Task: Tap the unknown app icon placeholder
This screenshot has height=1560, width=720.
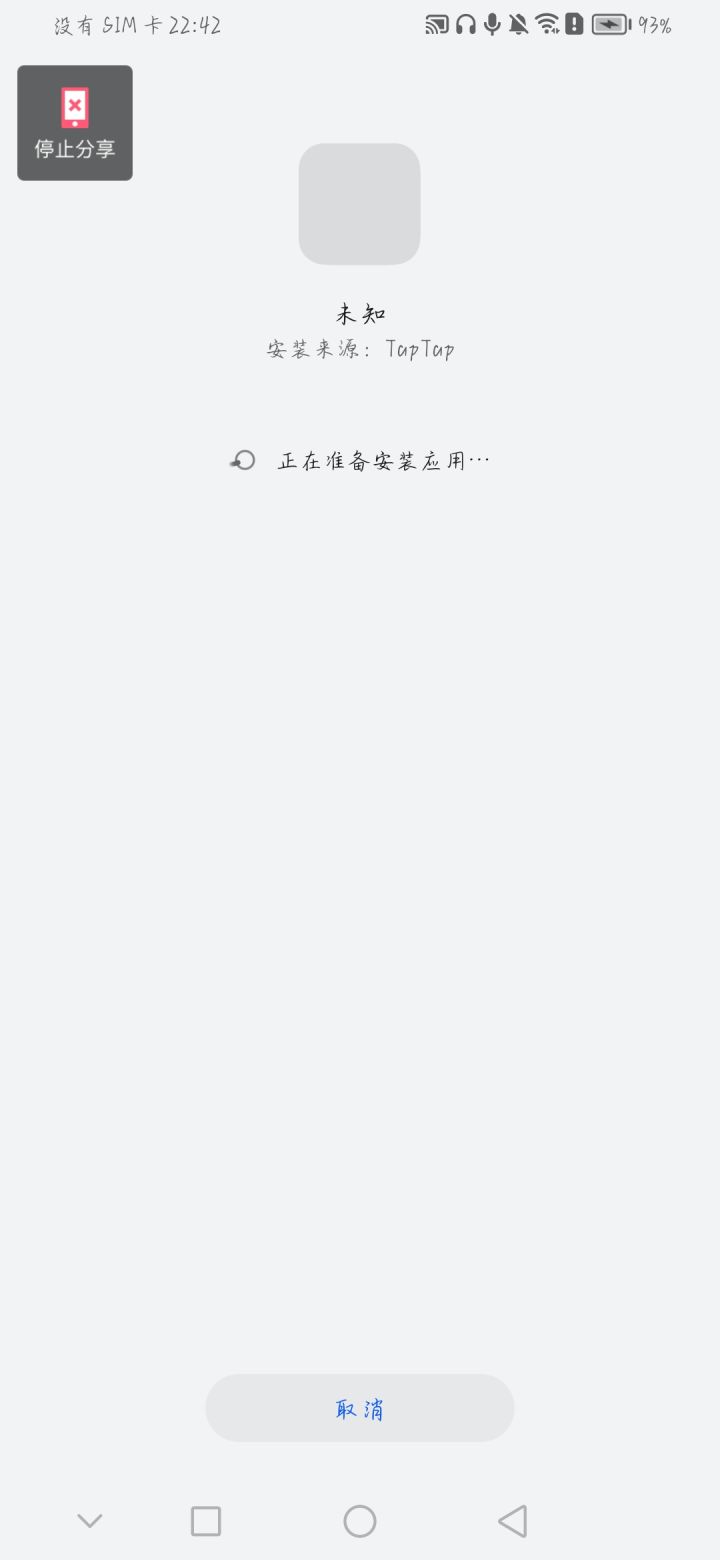Action: tap(359, 203)
